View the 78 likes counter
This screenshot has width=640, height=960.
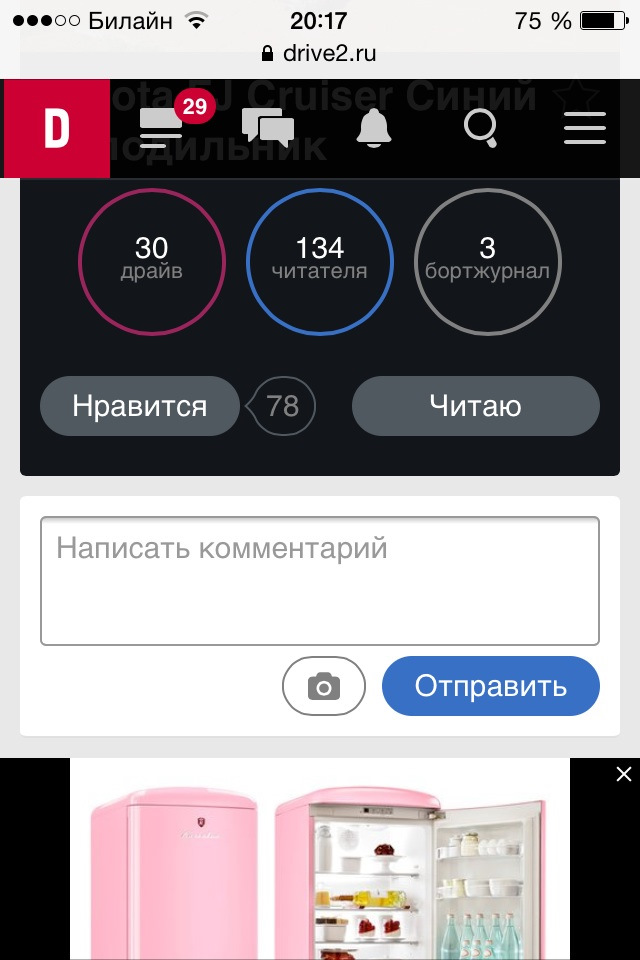click(x=284, y=407)
